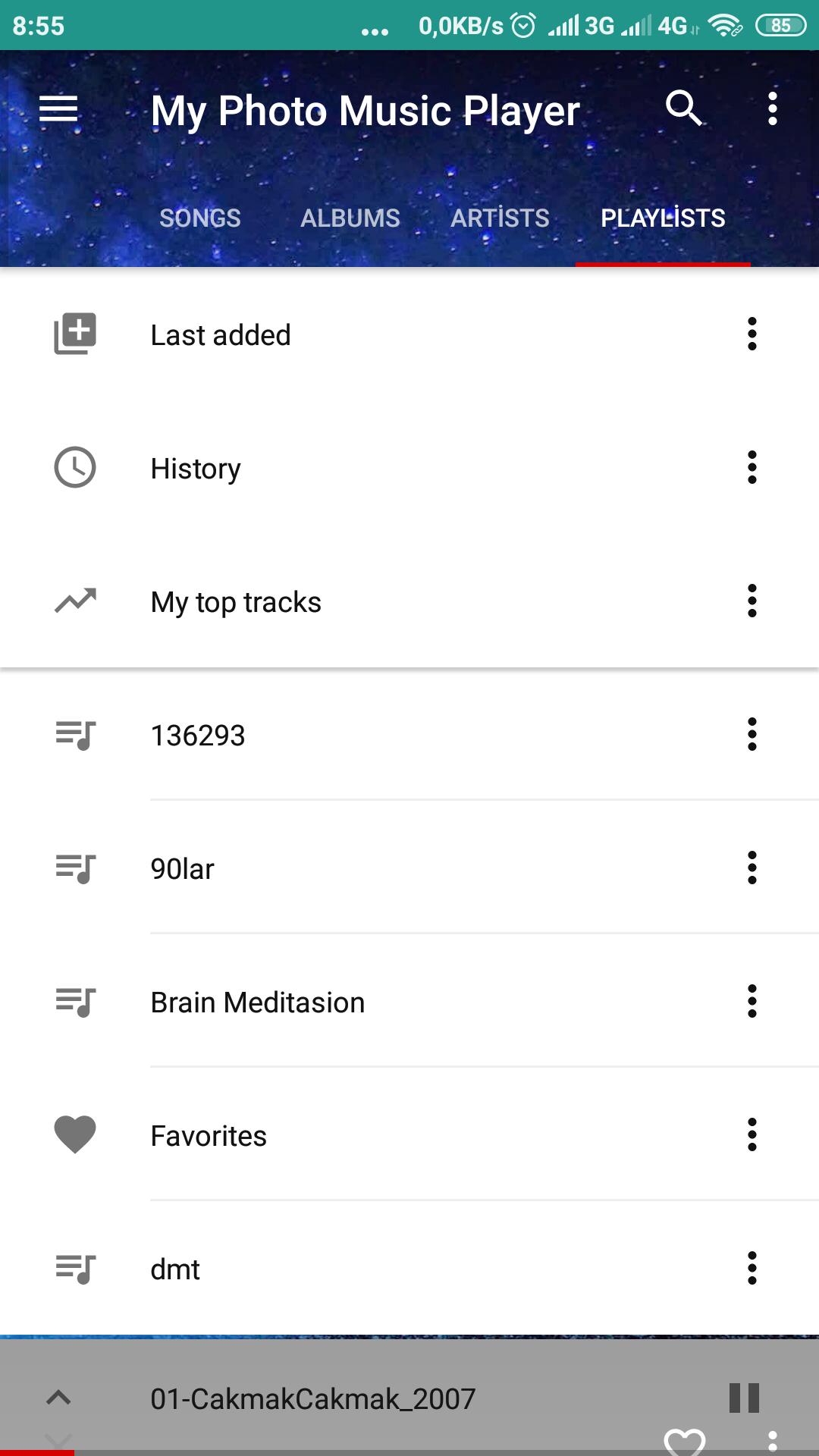
Task: Open the app bar overflow menu
Action: (772, 108)
